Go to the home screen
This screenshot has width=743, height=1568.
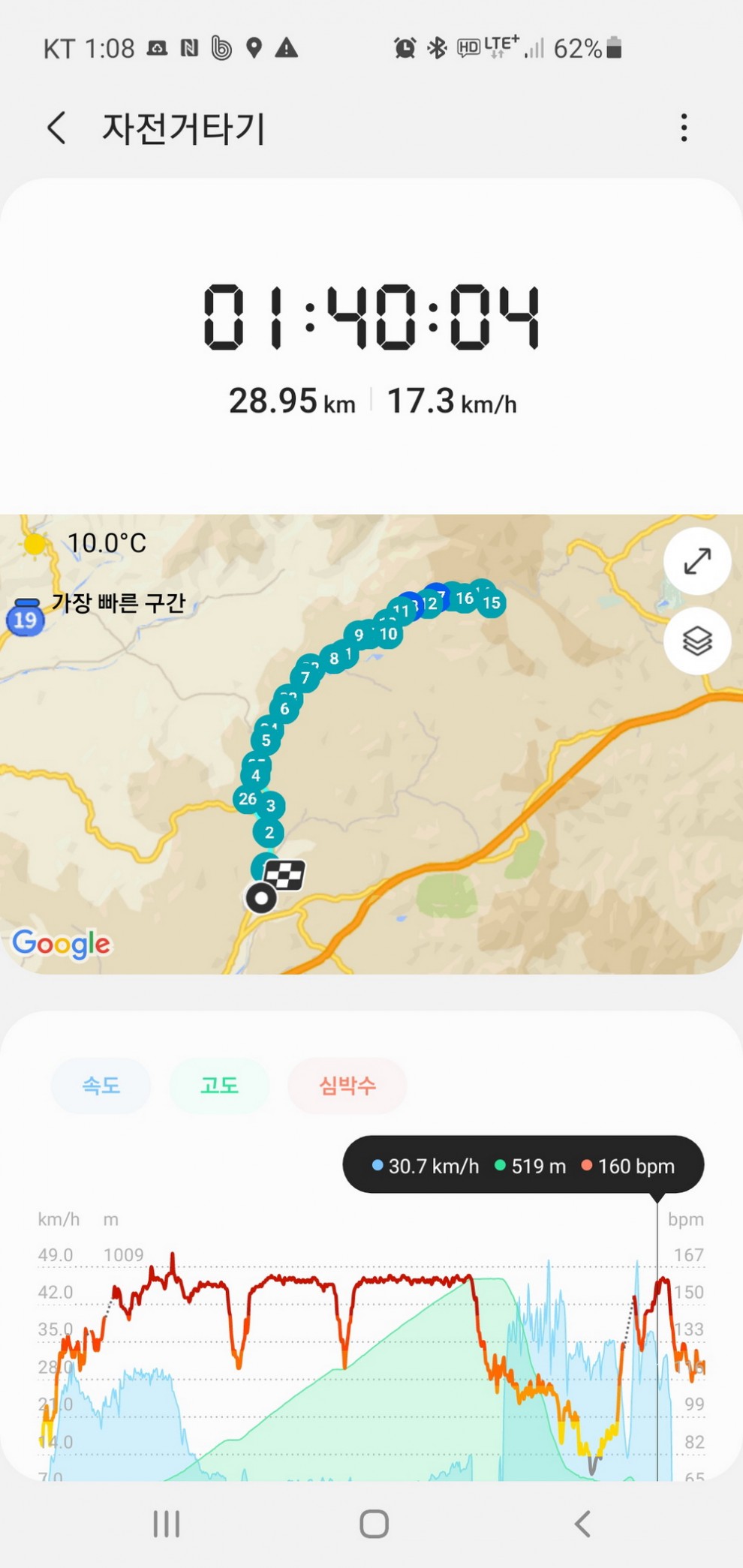tap(374, 1524)
